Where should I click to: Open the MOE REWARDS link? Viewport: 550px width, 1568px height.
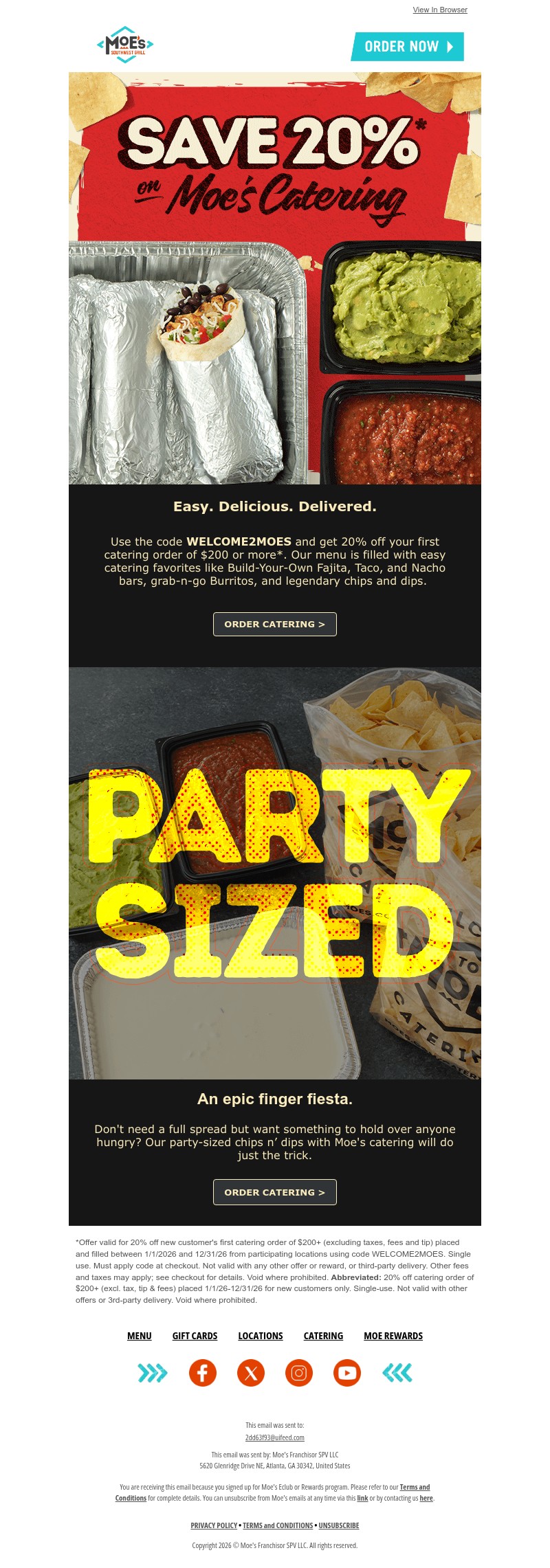(393, 1336)
